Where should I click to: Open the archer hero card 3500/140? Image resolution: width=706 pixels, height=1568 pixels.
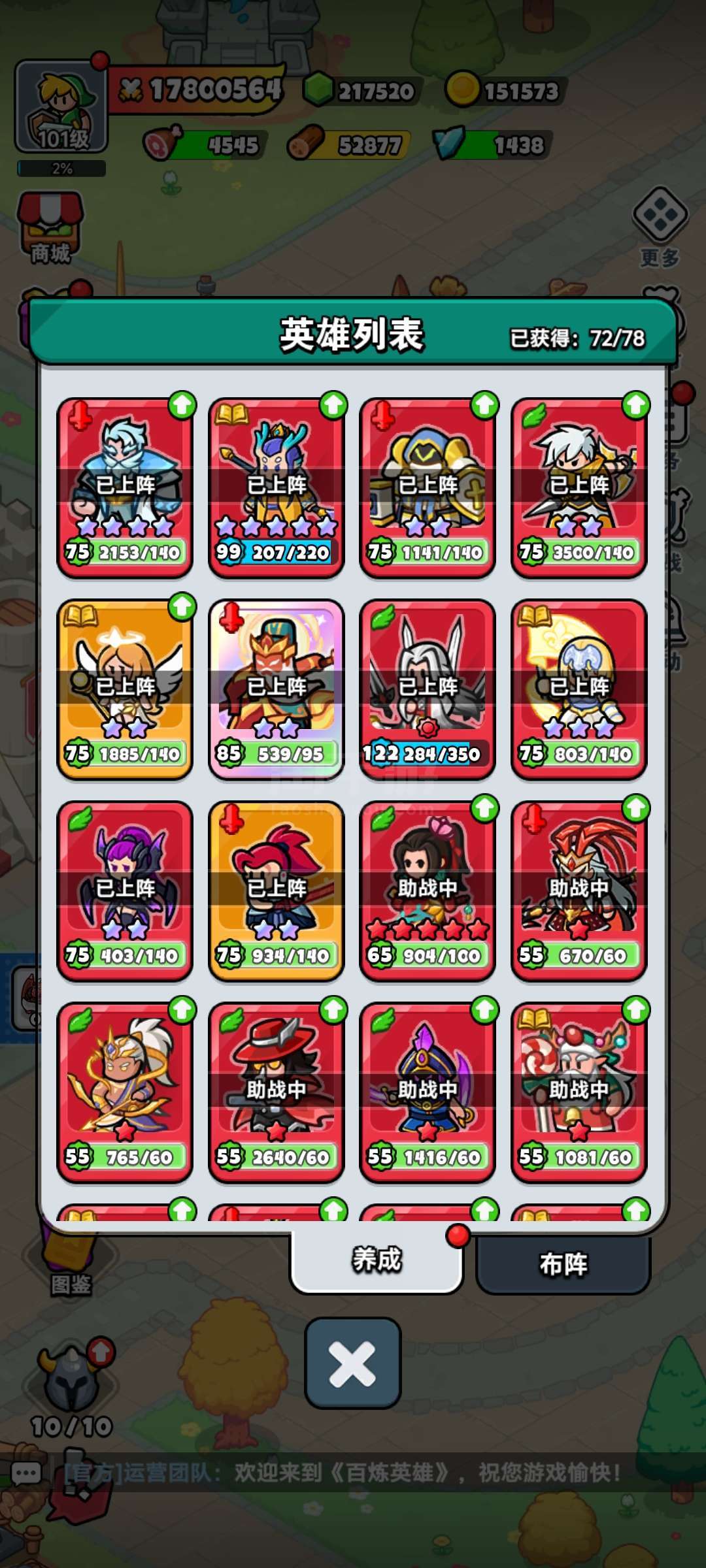pyautogui.click(x=579, y=487)
